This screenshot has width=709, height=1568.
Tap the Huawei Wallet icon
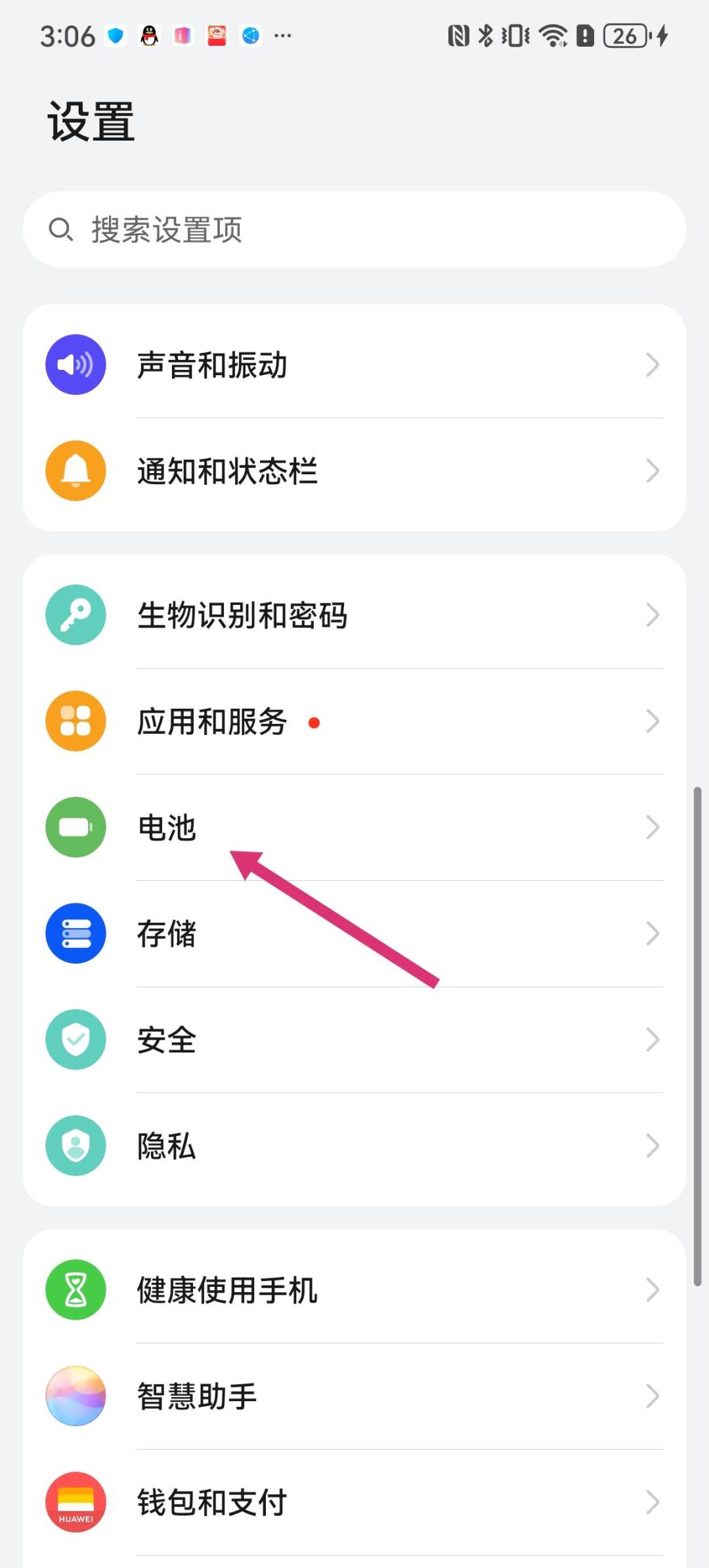[75, 1502]
